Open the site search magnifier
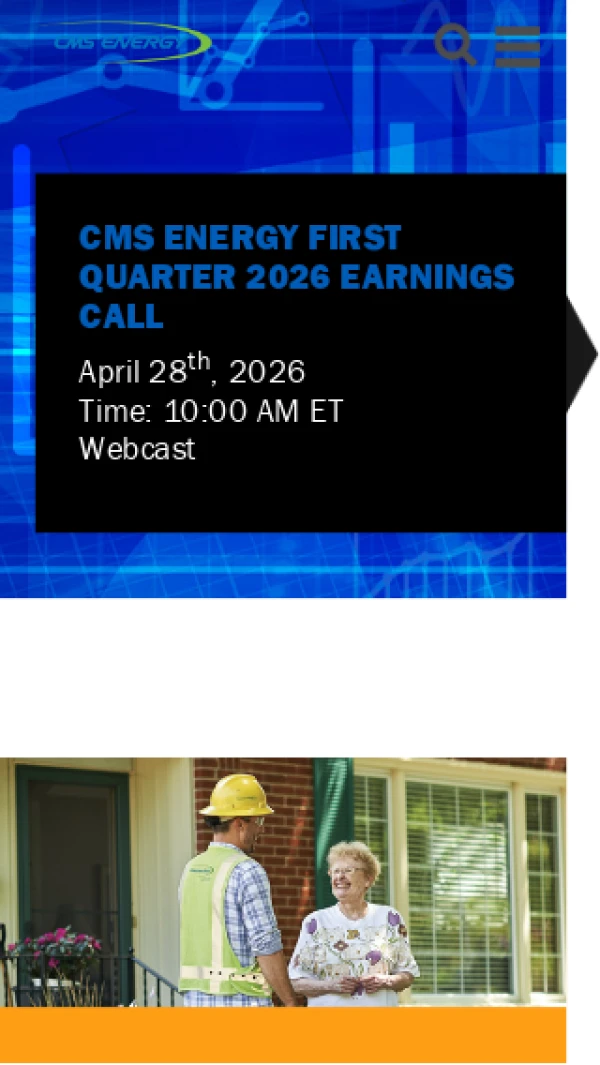The width and height of the screenshot is (600, 1065). tap(455, 45)
